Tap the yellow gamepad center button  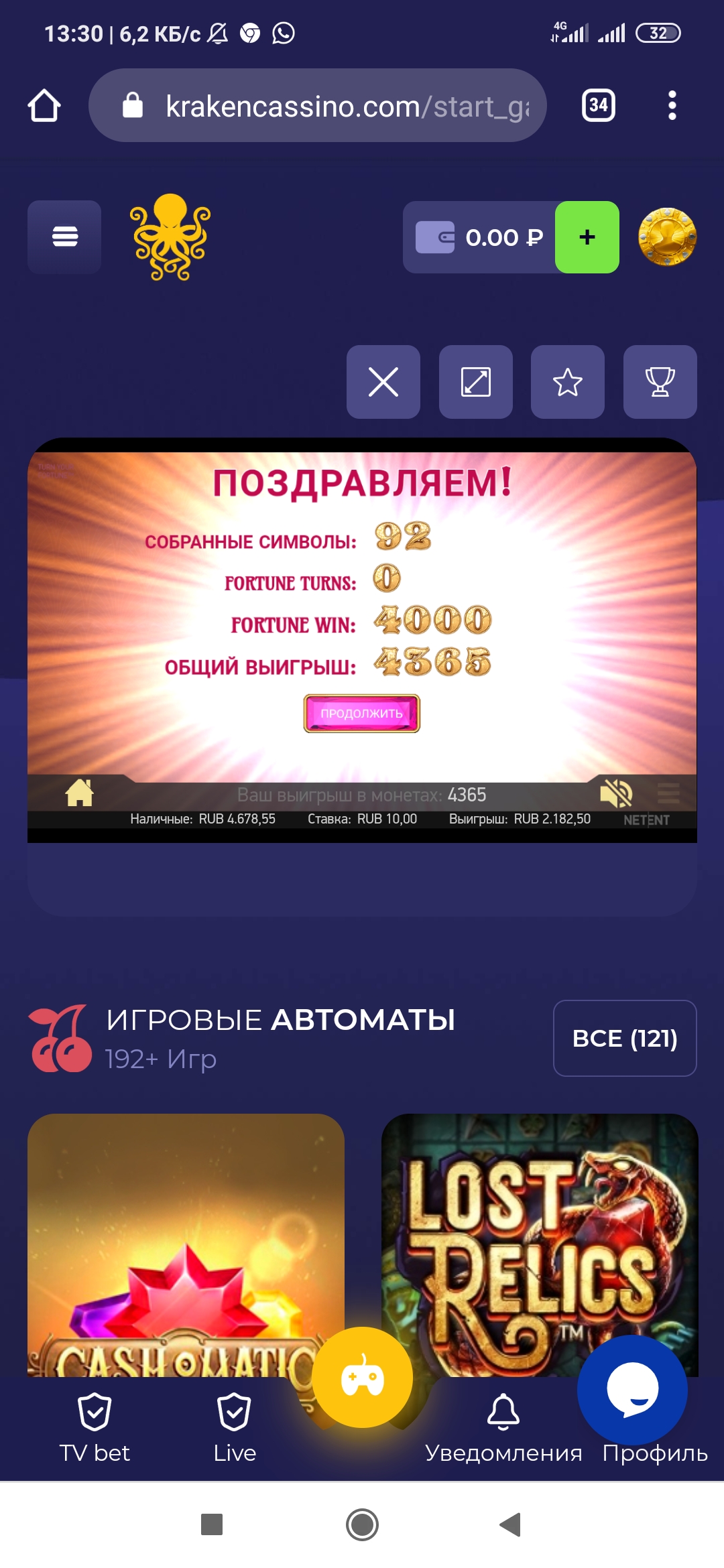pos(362,1378)
